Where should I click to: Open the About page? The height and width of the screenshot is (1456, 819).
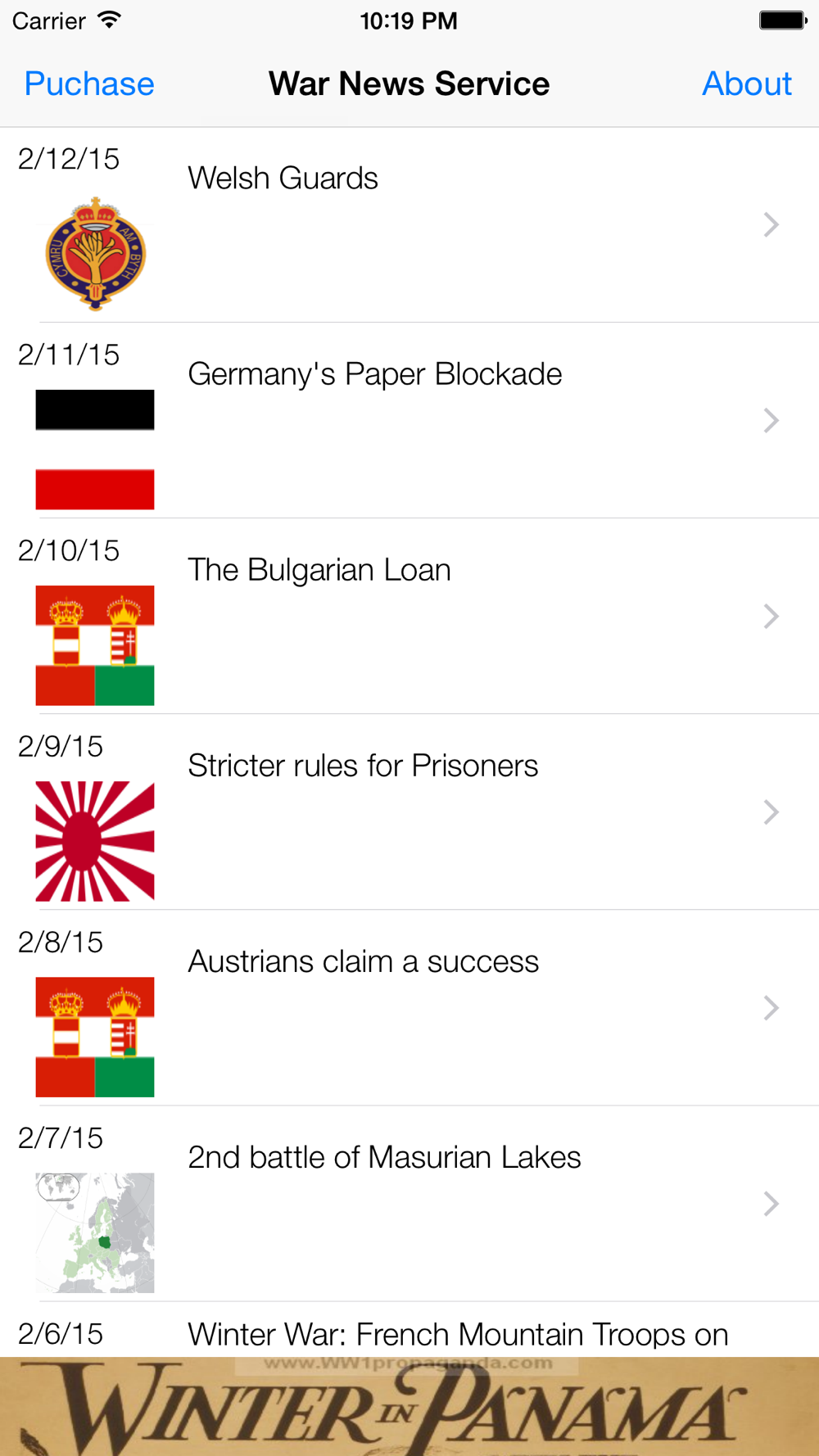click(x=746, y=84)
